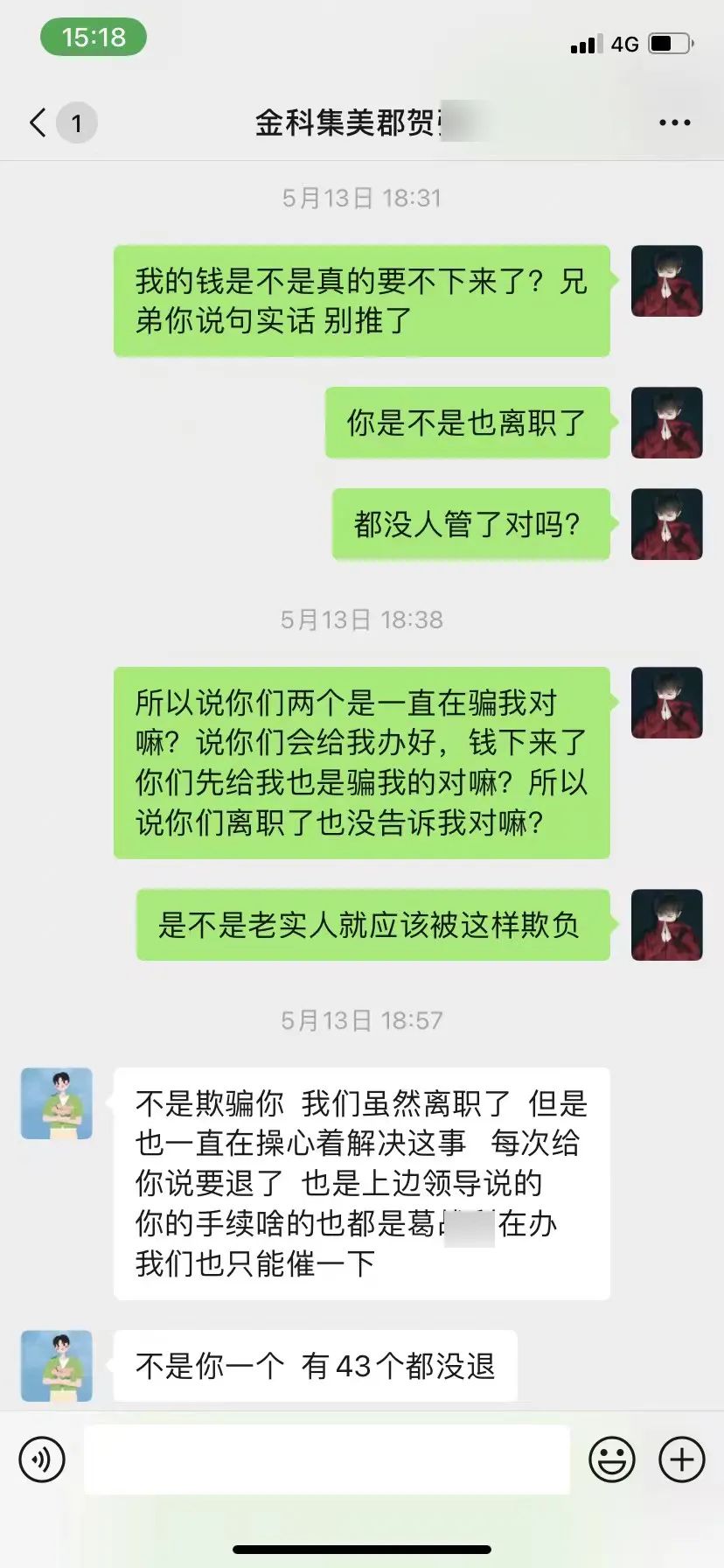
Task: Go back to the chat list
Action: coord(38,122)
